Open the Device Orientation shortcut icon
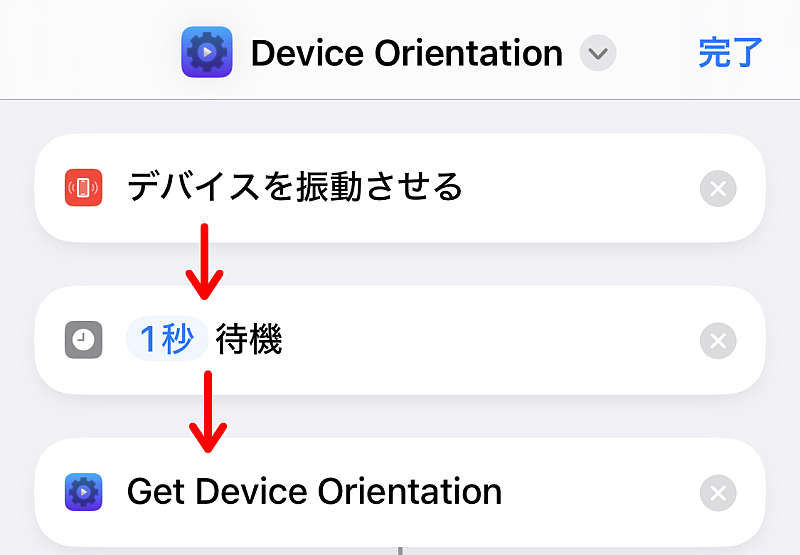800x555 pixels. 207,52
